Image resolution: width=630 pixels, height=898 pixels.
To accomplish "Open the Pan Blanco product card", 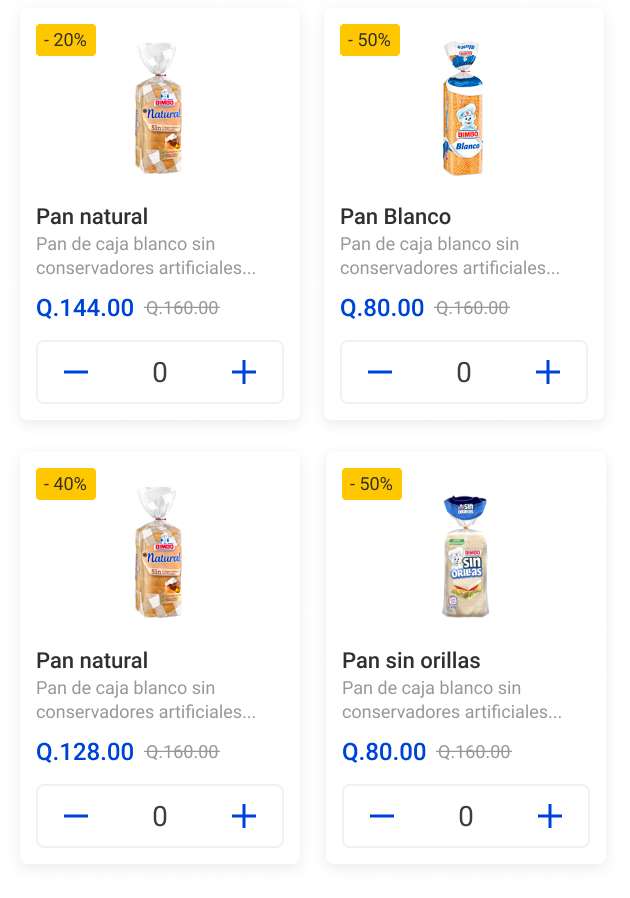I will click(x=463, y=110).
